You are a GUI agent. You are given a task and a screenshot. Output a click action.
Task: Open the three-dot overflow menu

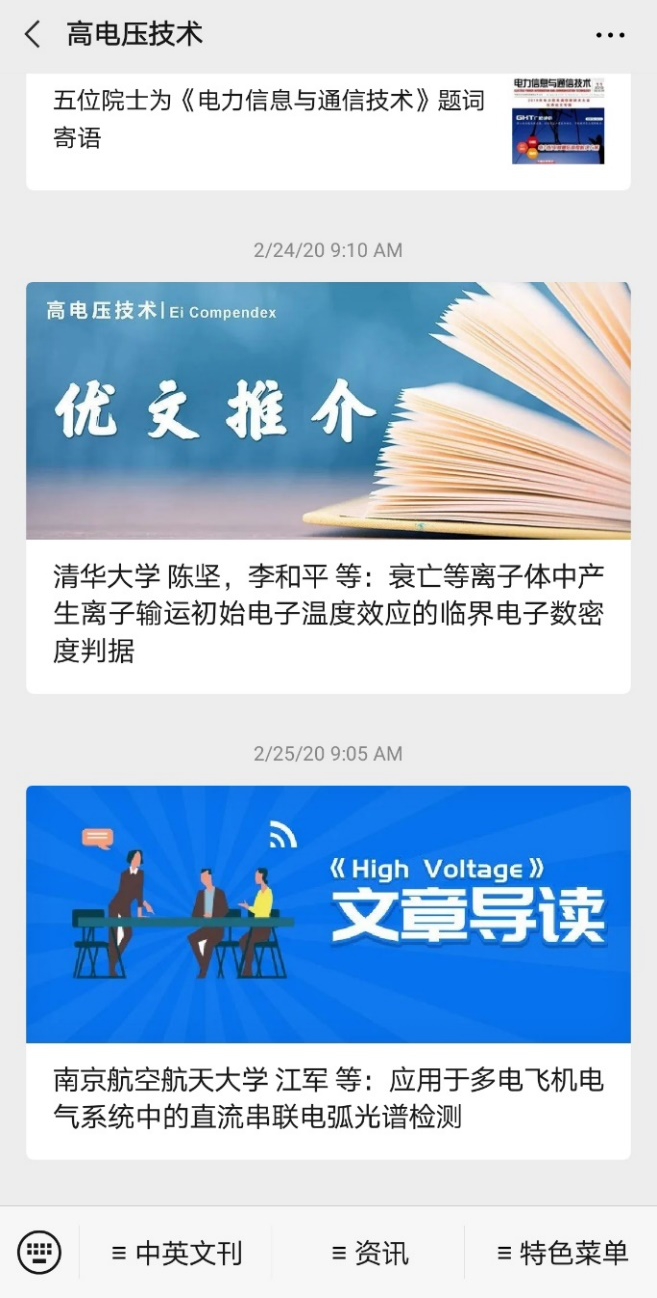609,35
